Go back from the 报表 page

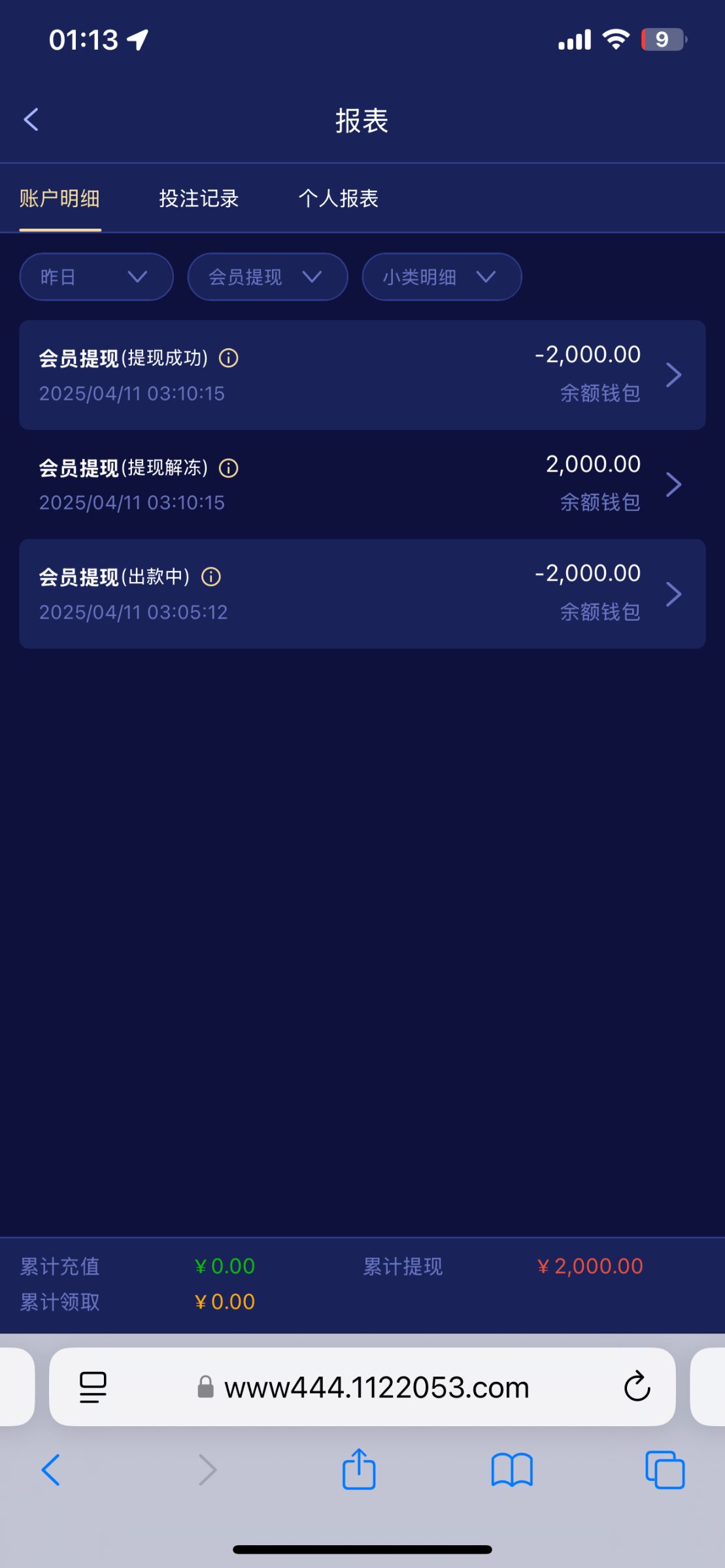tap(31, 120)
